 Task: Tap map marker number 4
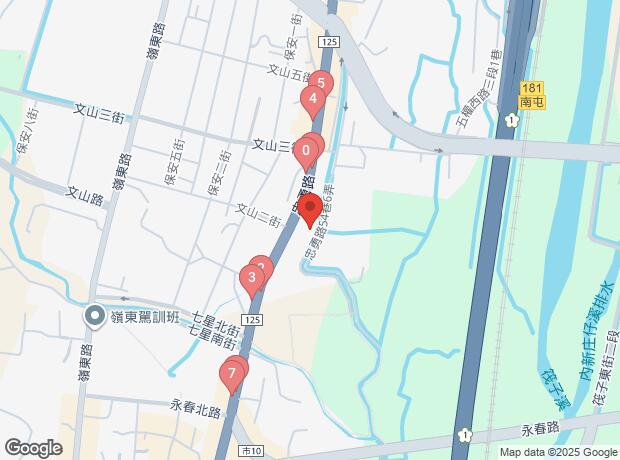point(313,99)
